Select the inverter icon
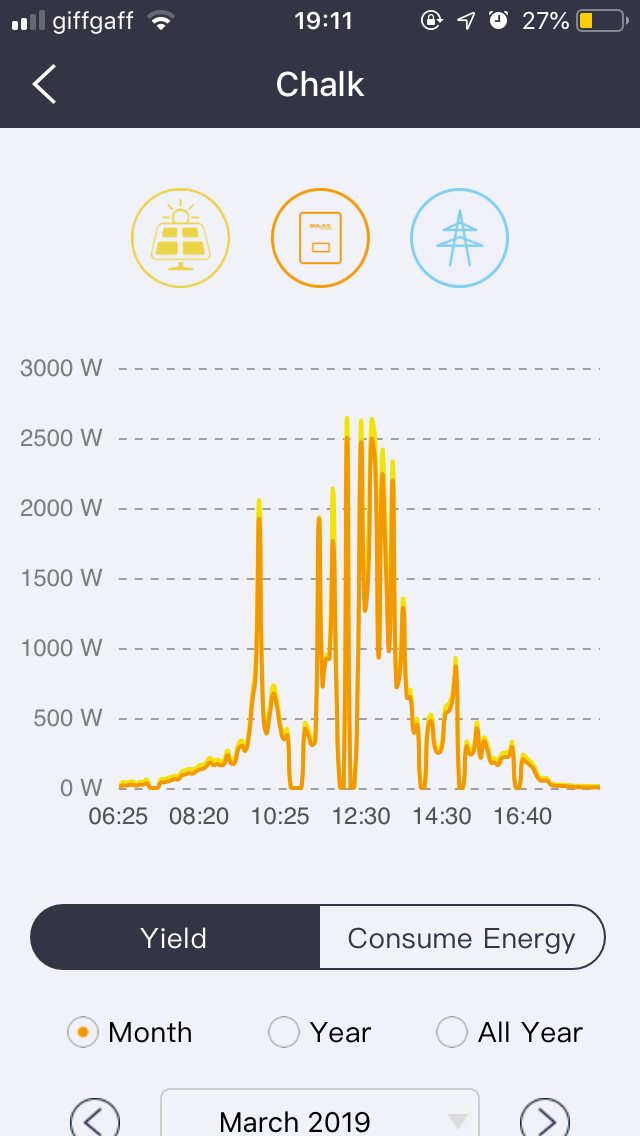Image resolution: width=640 pixels, height=1136 pixels. coord(320,239)
